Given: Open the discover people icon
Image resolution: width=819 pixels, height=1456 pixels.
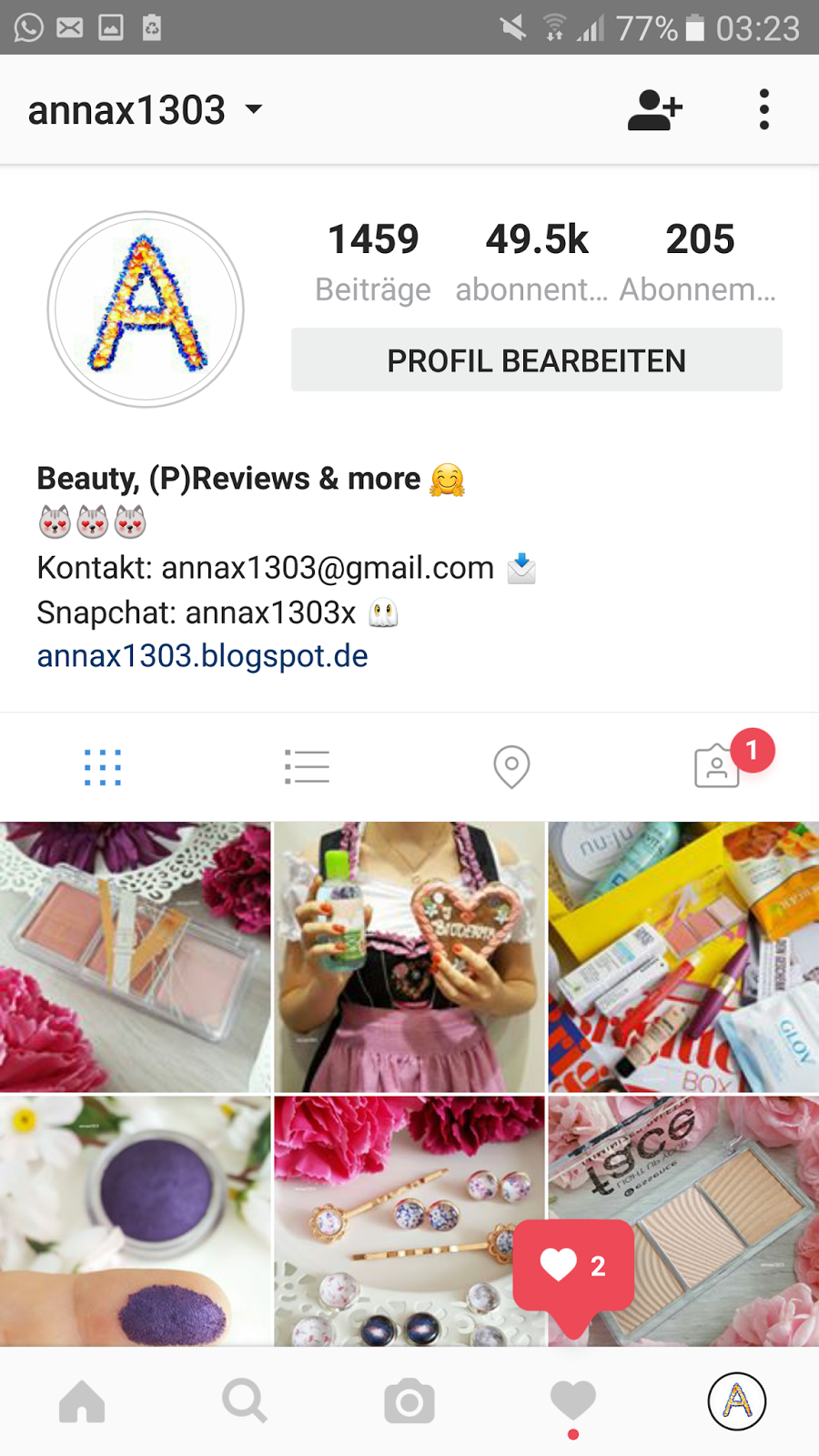Looking at the screenshot, I should [x=654, y=110].
